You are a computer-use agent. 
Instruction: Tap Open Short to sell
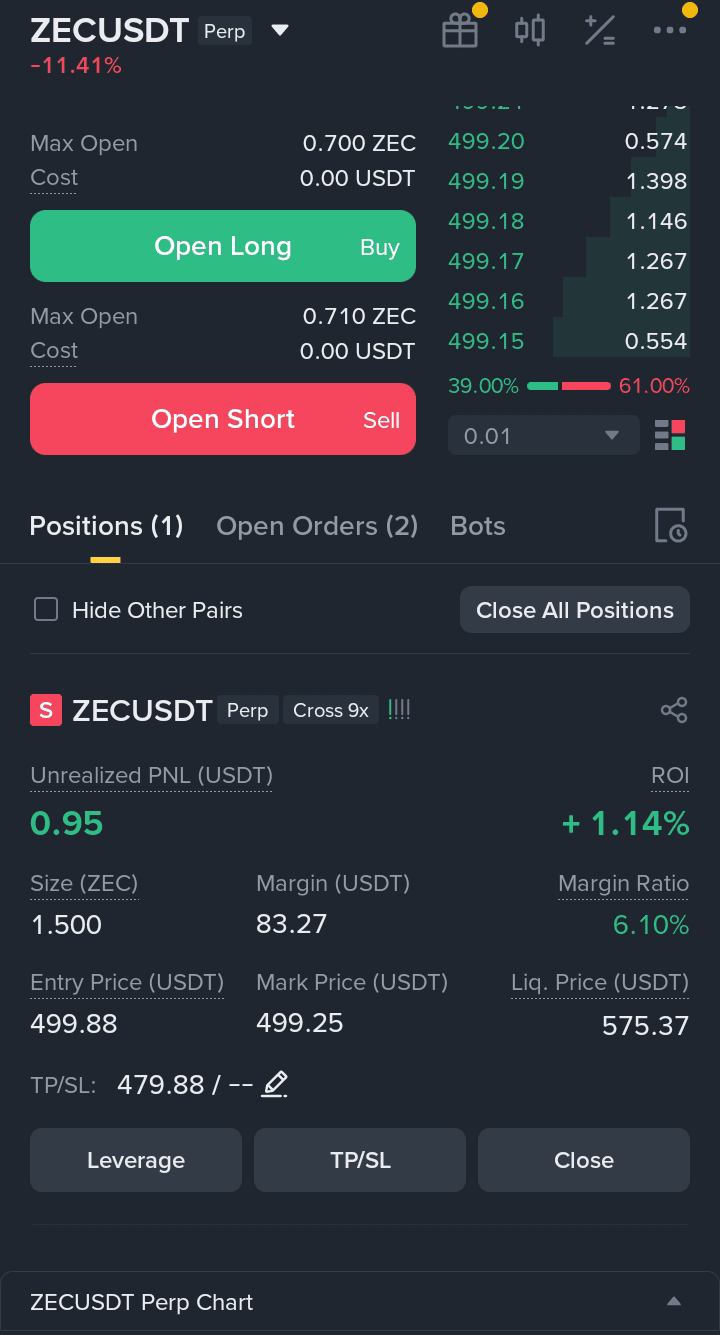click(x=223, y=419)
